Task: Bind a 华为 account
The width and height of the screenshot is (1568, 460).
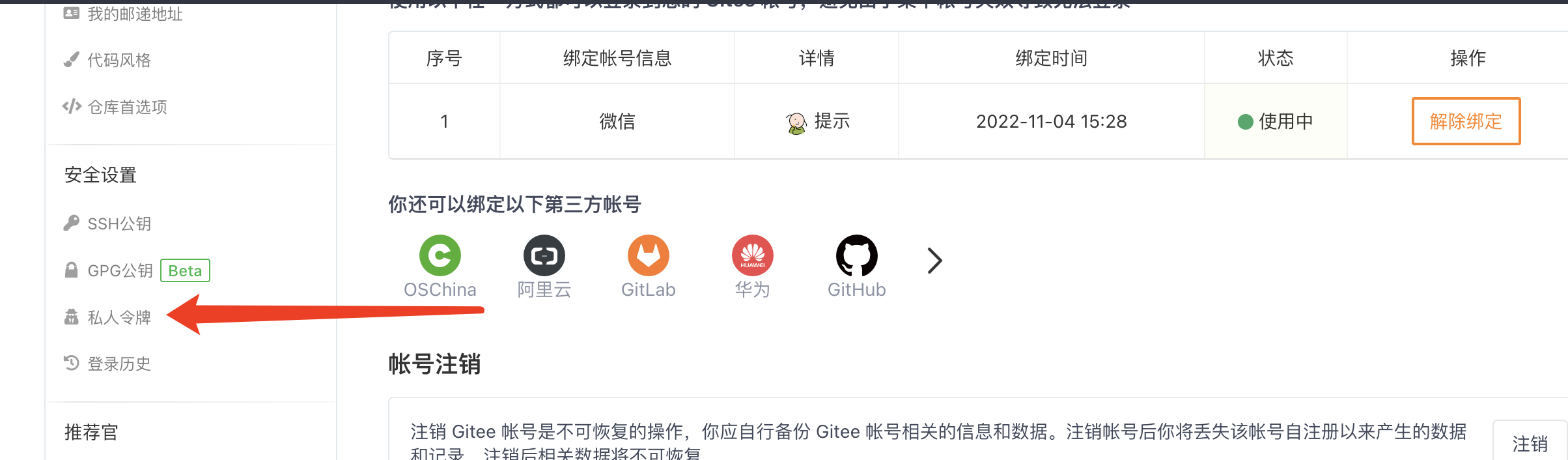Action: [752, 255]
